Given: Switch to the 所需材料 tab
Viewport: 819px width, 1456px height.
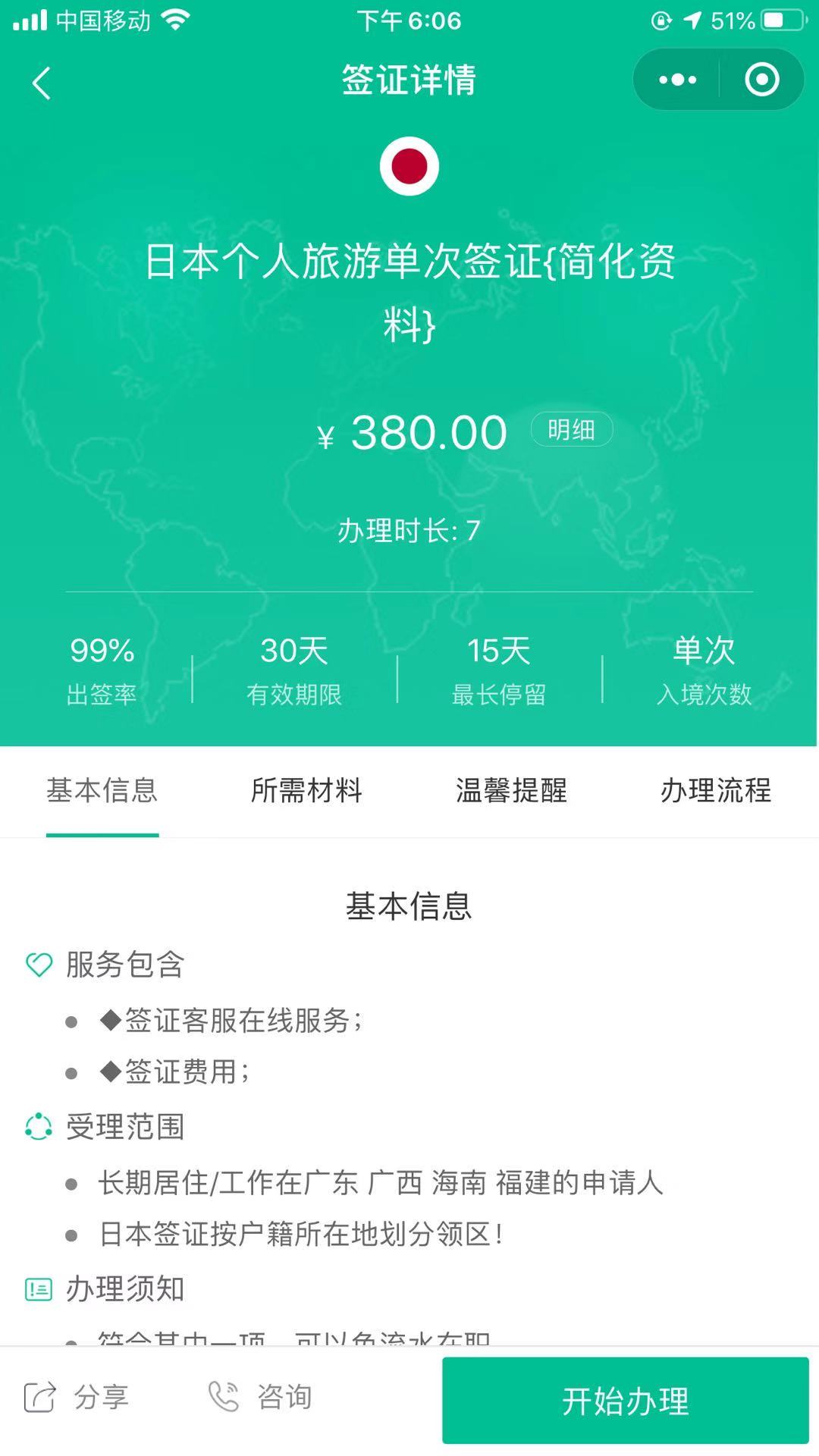Looking at the screenshot, I should click(x=307, y=790).
